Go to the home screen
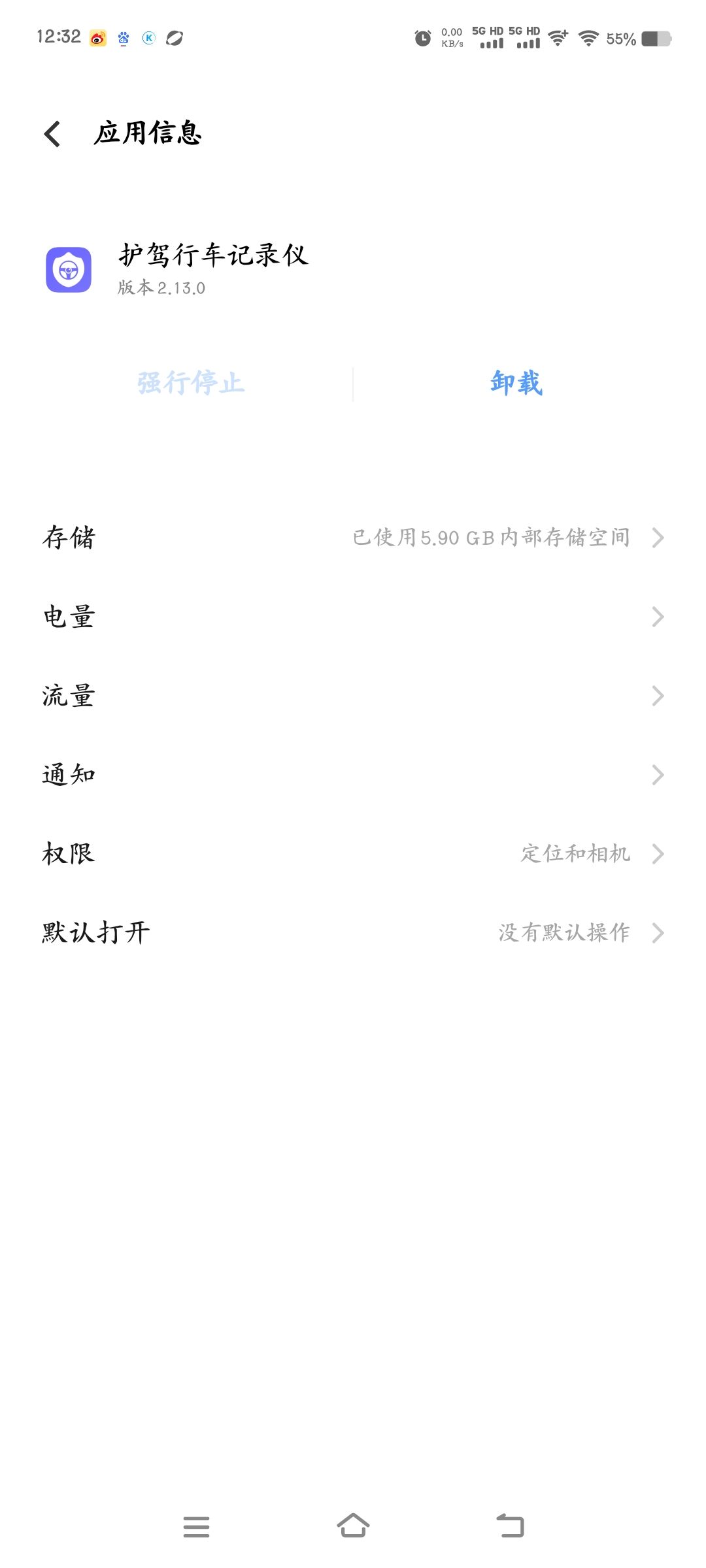The height and width of the screenshot is (1568, 706). (353, 1527)
